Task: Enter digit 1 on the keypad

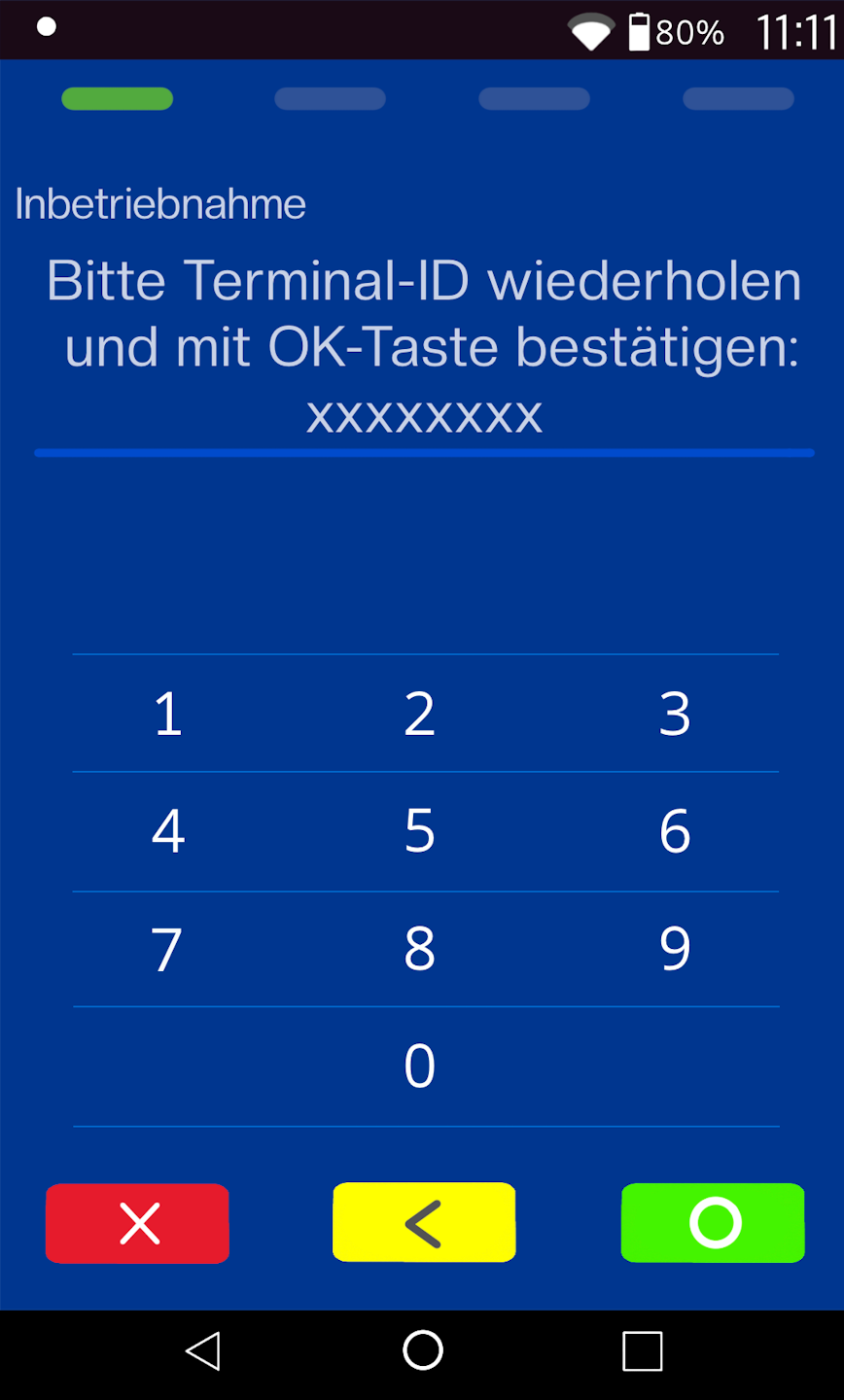Action: 168,715
